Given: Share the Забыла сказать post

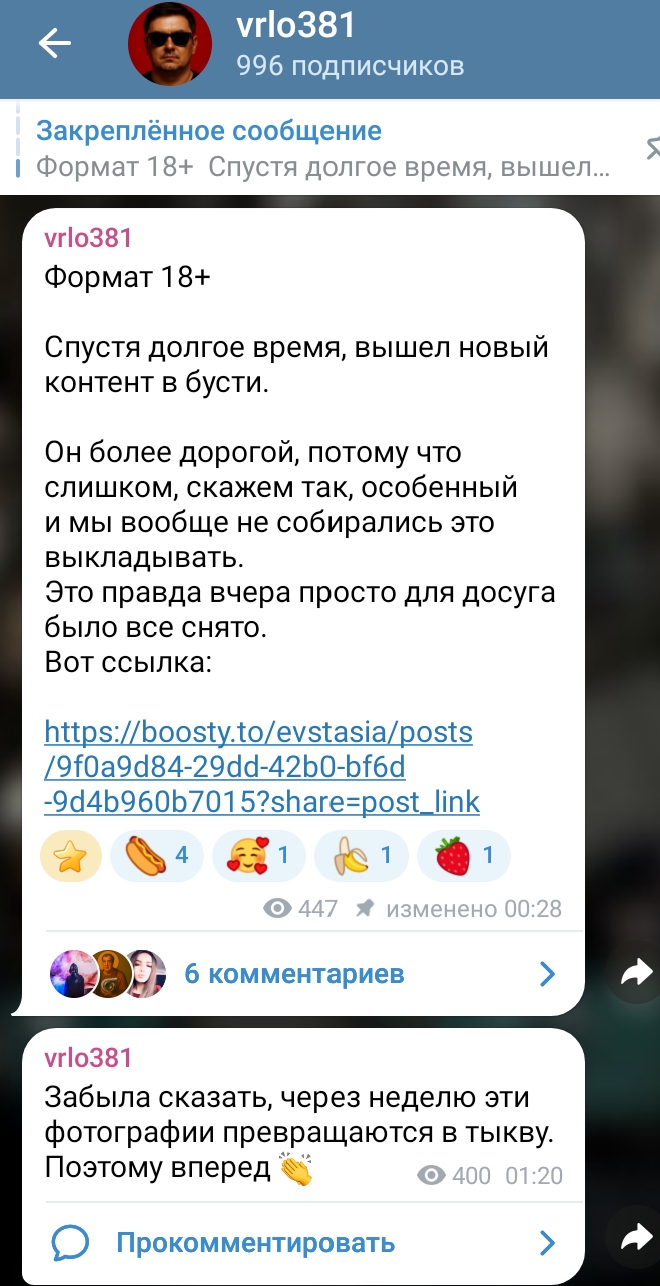Looking at the screenshot, I should click(636, 1238).
